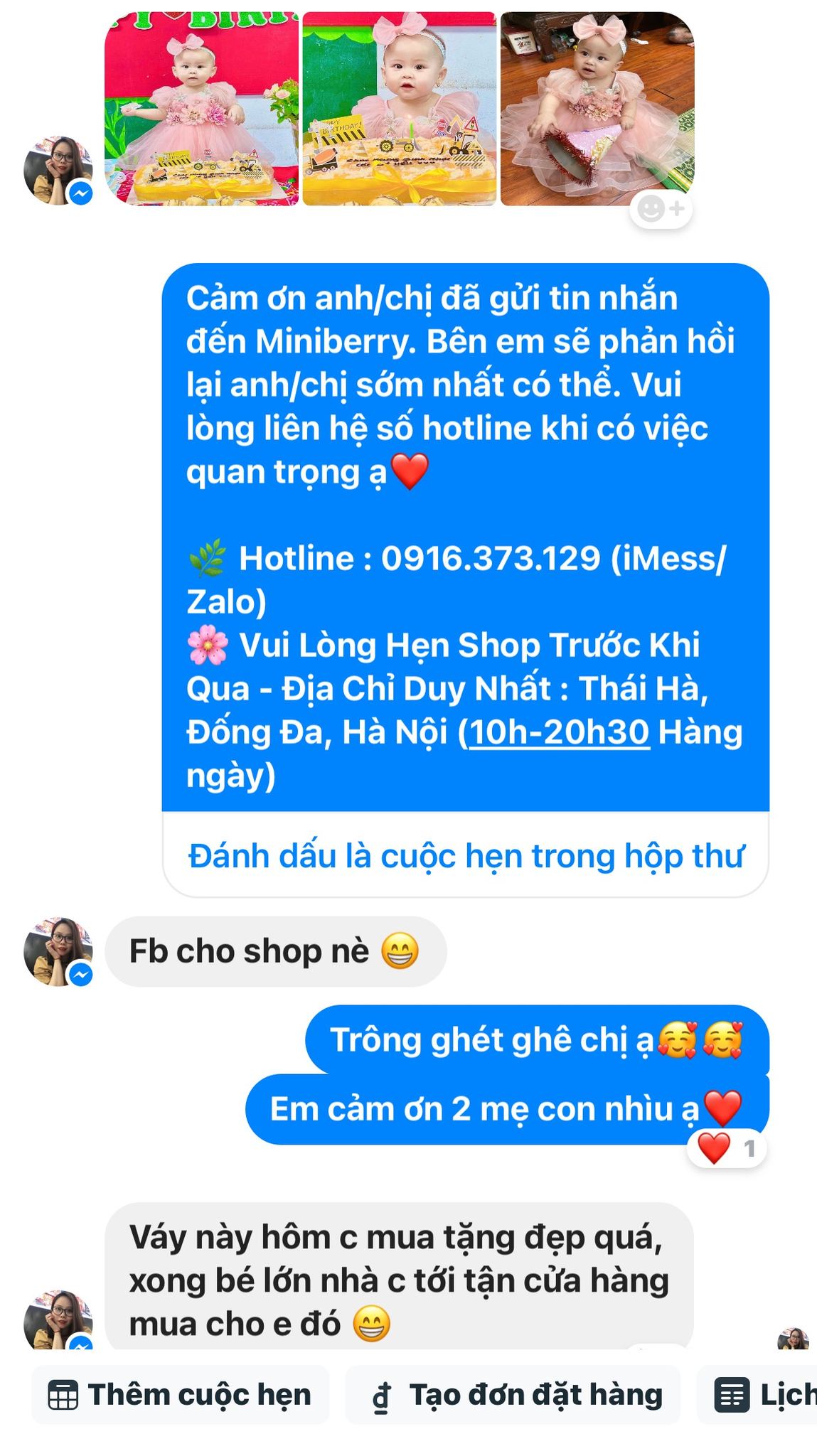The width and height of the screenshot is (817, 1456).
Task: Open sender's avatar beside 'Fb cho shop nè'
Action: pos(58,951)
